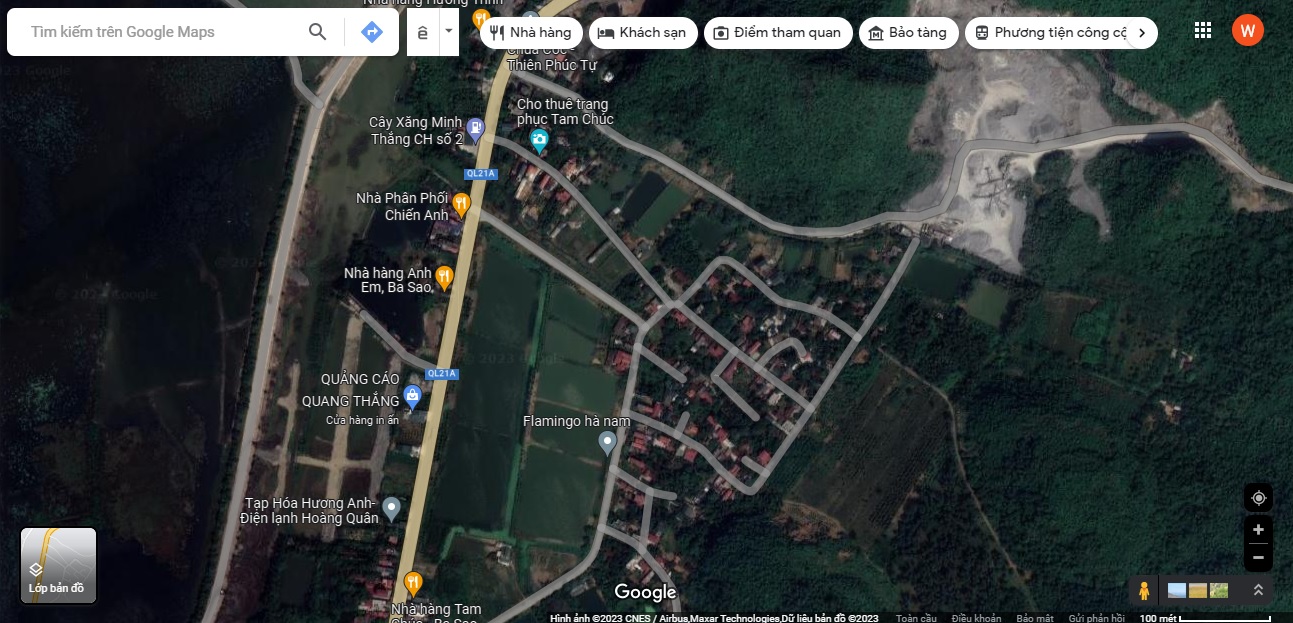Select the Nhà hàng chip
Image resolution: width=1293 pixels, height=623 pixels.
[x=530, y=33]
